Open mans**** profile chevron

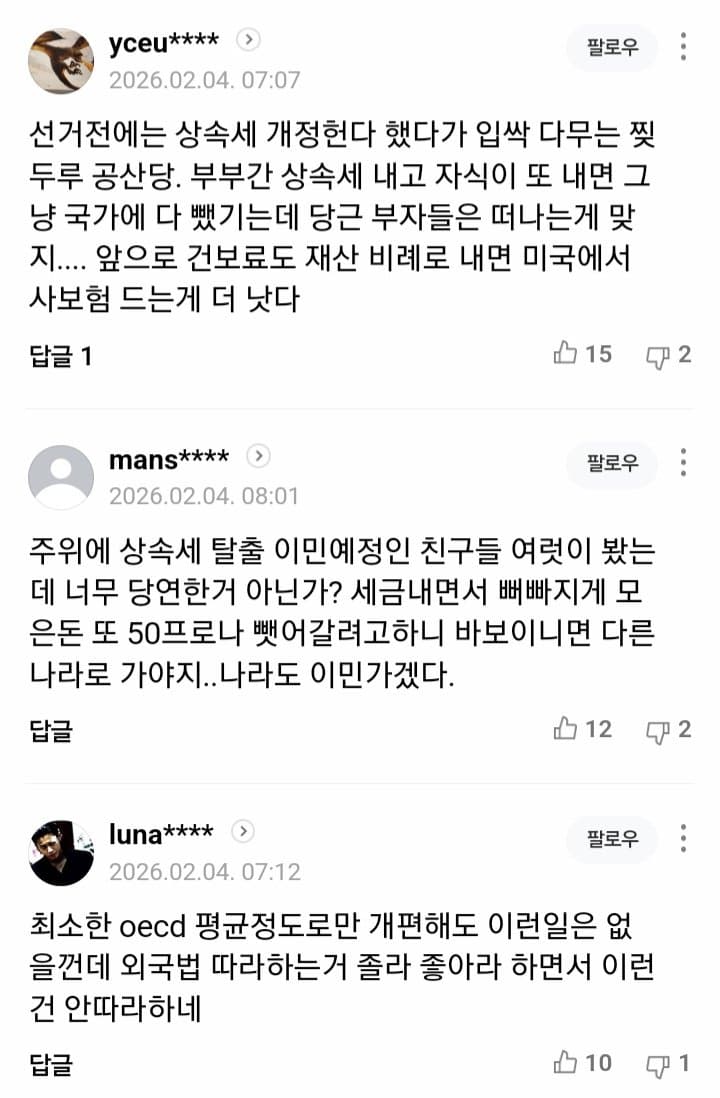(258, 457)
